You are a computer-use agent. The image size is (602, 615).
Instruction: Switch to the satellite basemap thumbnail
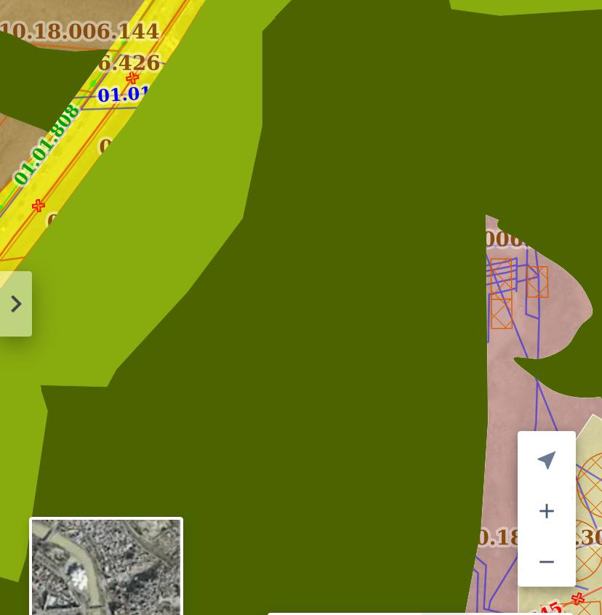point(106,566)
